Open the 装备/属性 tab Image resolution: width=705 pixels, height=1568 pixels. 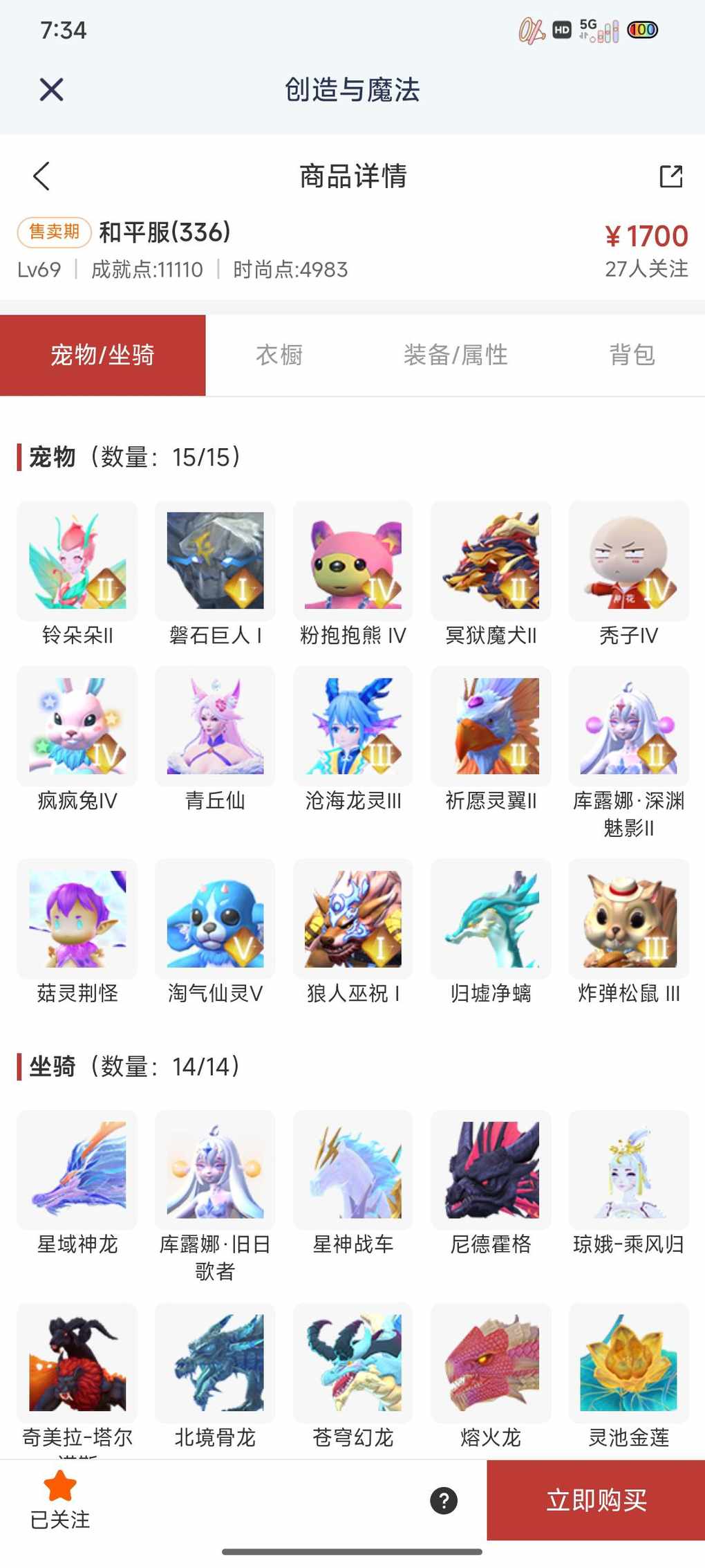(455, 356)
